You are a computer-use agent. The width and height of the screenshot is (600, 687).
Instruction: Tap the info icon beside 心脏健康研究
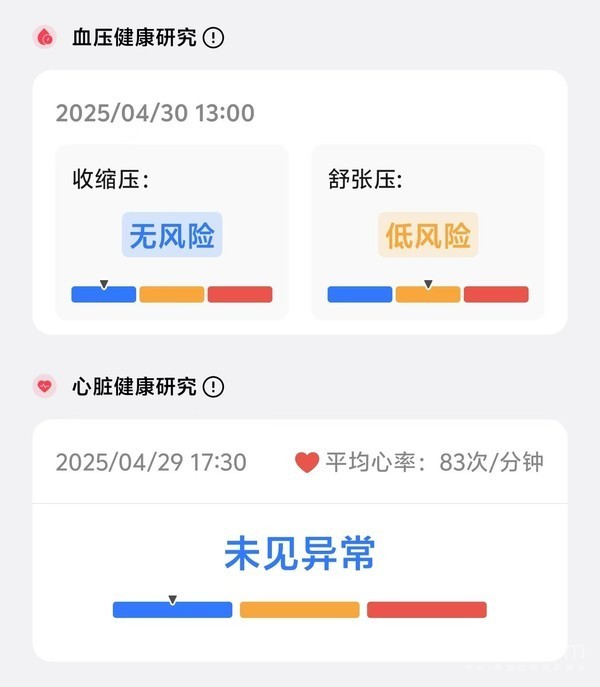click(x=214, y=387)
